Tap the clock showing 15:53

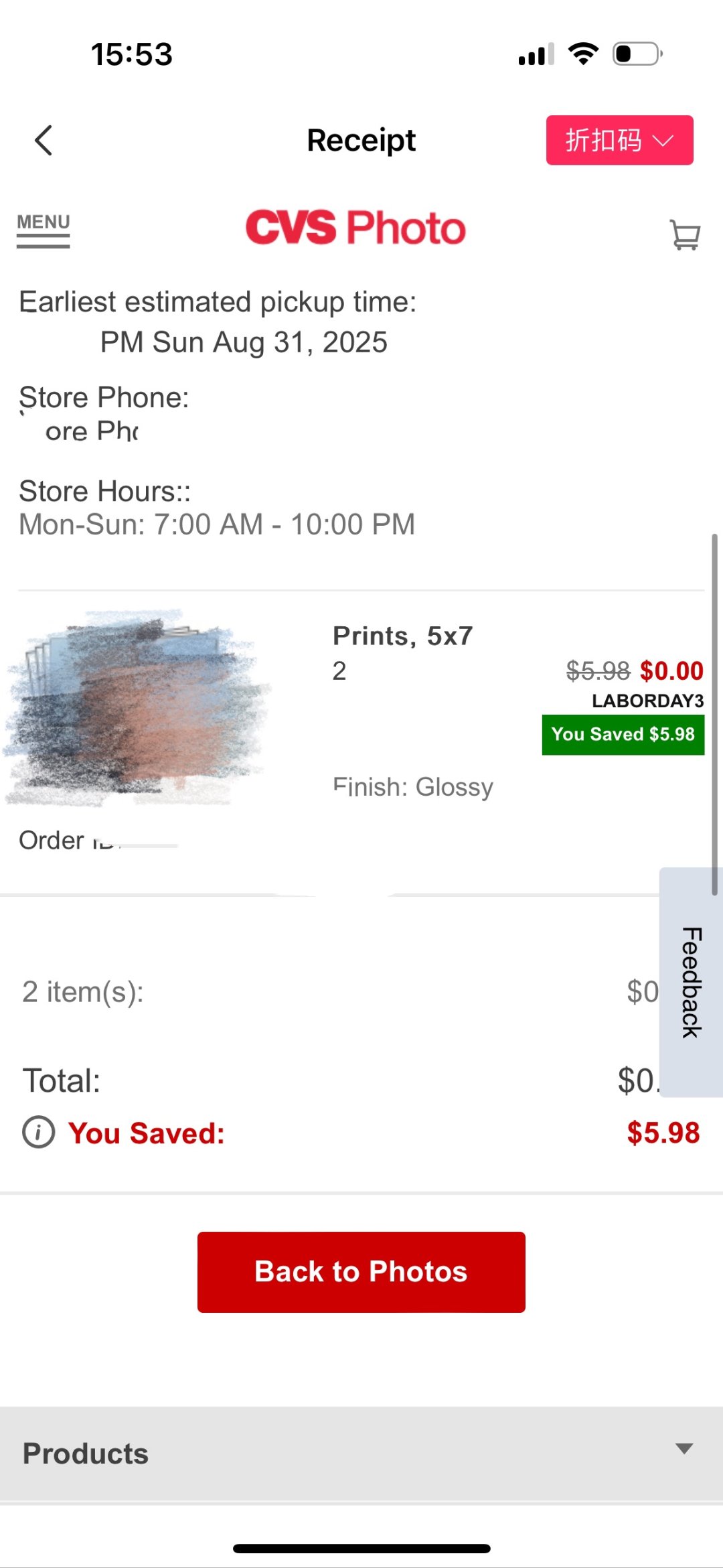click(x=131, y=54)
